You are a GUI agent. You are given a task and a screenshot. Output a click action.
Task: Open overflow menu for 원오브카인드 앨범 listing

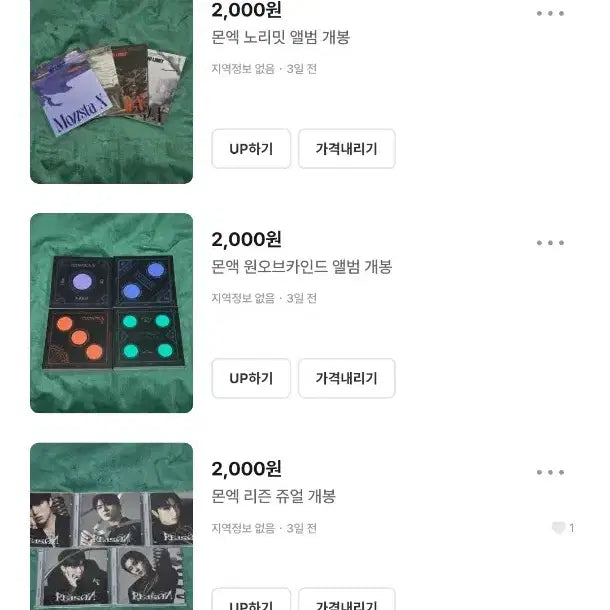[550, 242]
